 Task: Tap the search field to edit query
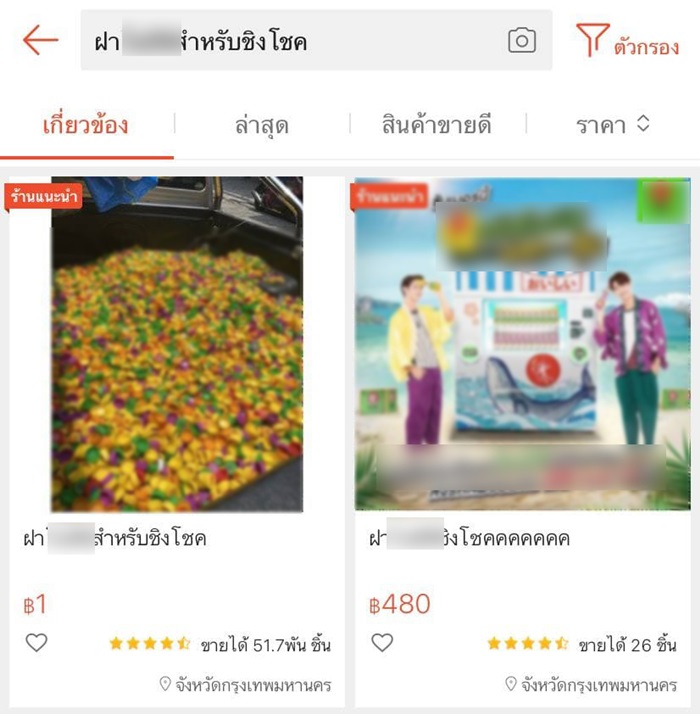tap(290, 41)
